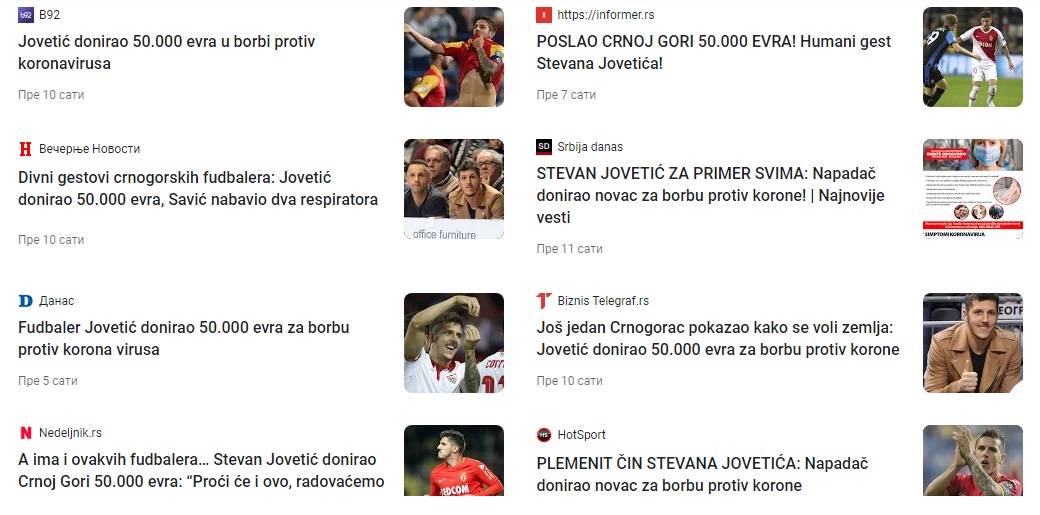Tap the thumbnail image next to the Danas story

coord(454,343)
